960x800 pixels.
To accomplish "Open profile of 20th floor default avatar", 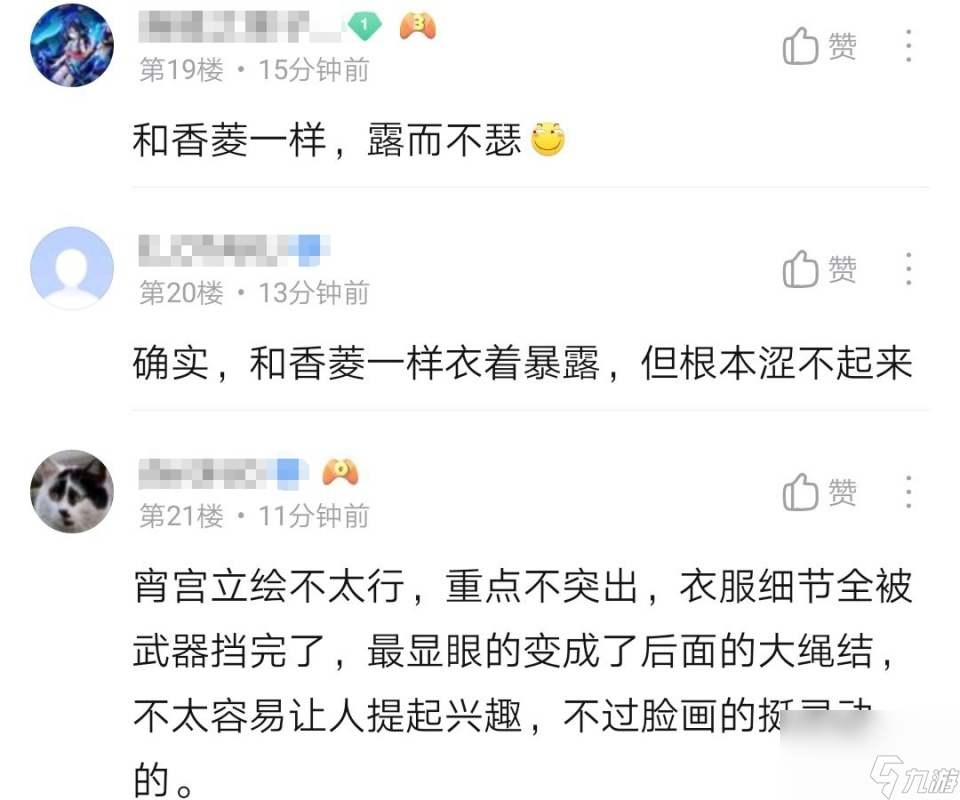I will (x=72, y=268).
